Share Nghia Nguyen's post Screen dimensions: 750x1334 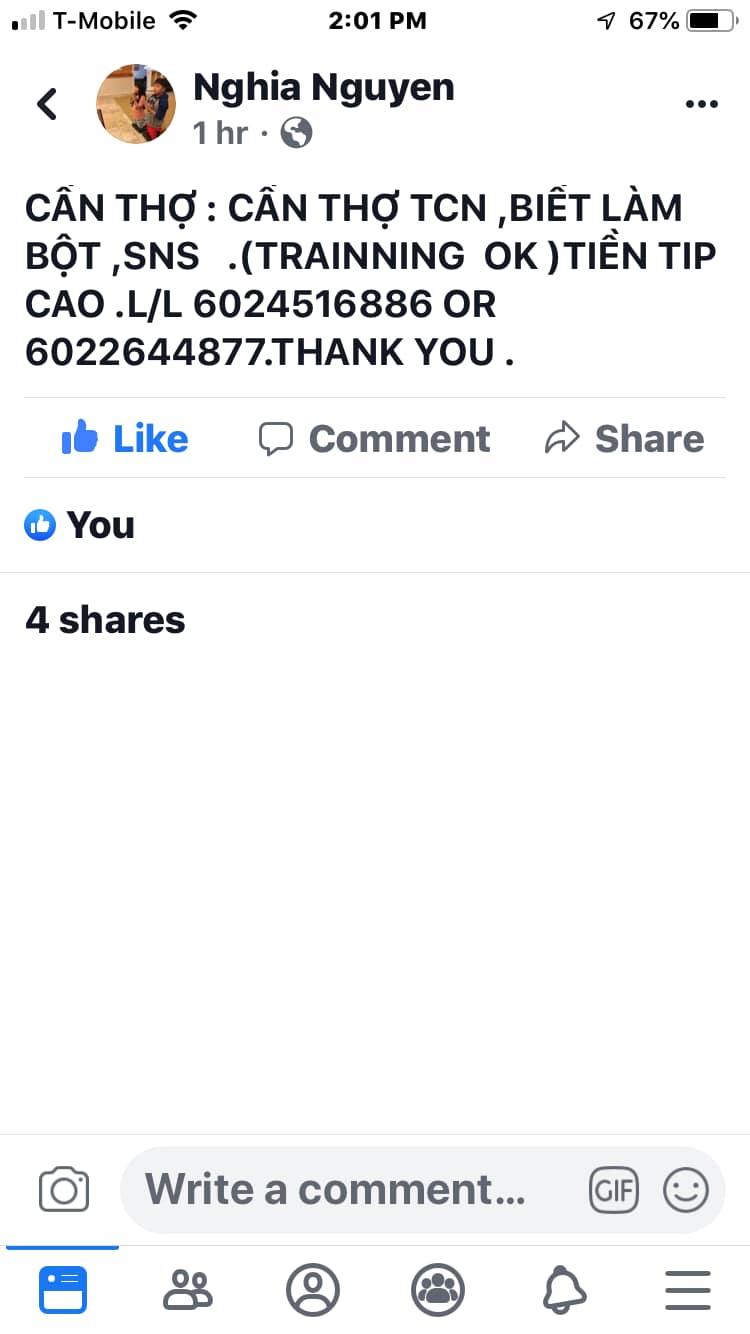coord(625,438)
